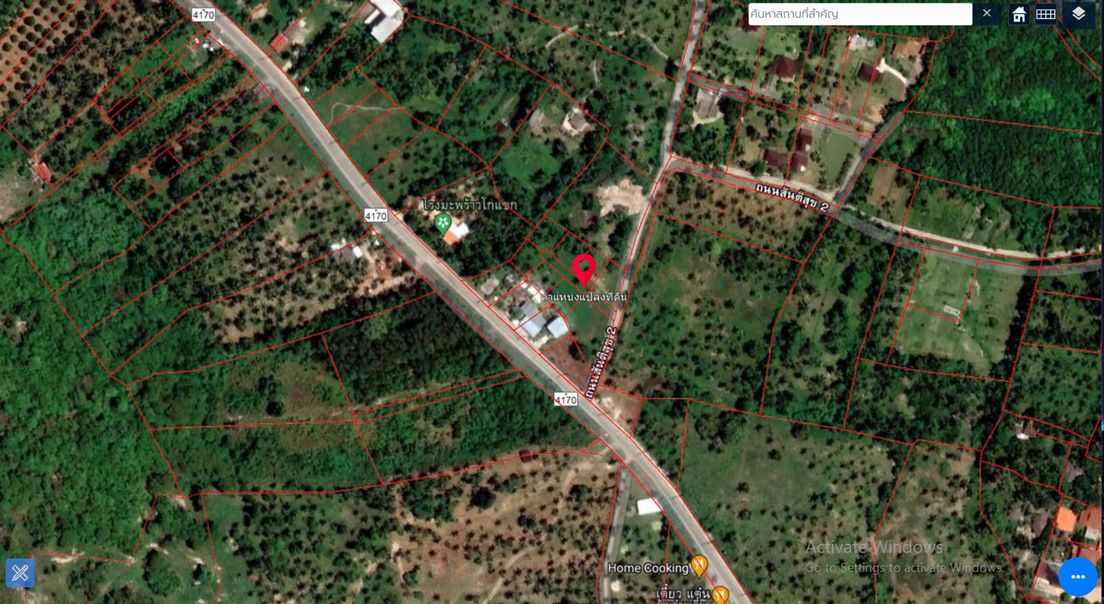Tap the home icon button
Screen dimensions: 1104x604
pyautogui.click(x=1018, y=14)
